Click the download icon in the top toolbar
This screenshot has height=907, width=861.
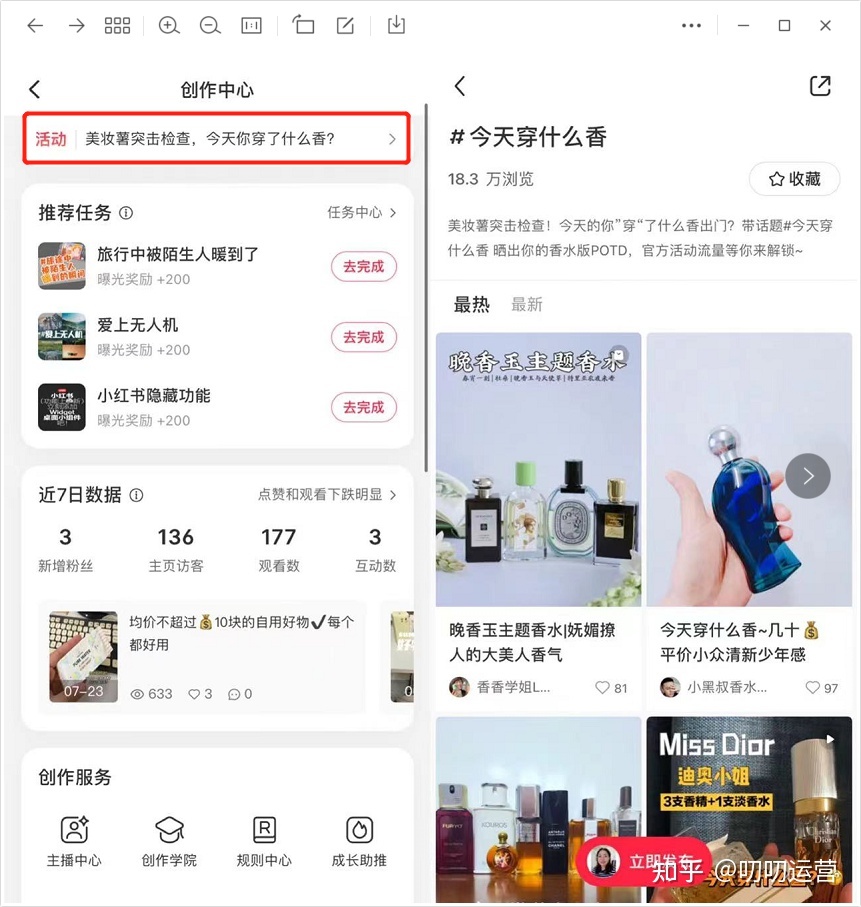click(x=394, y=25)
